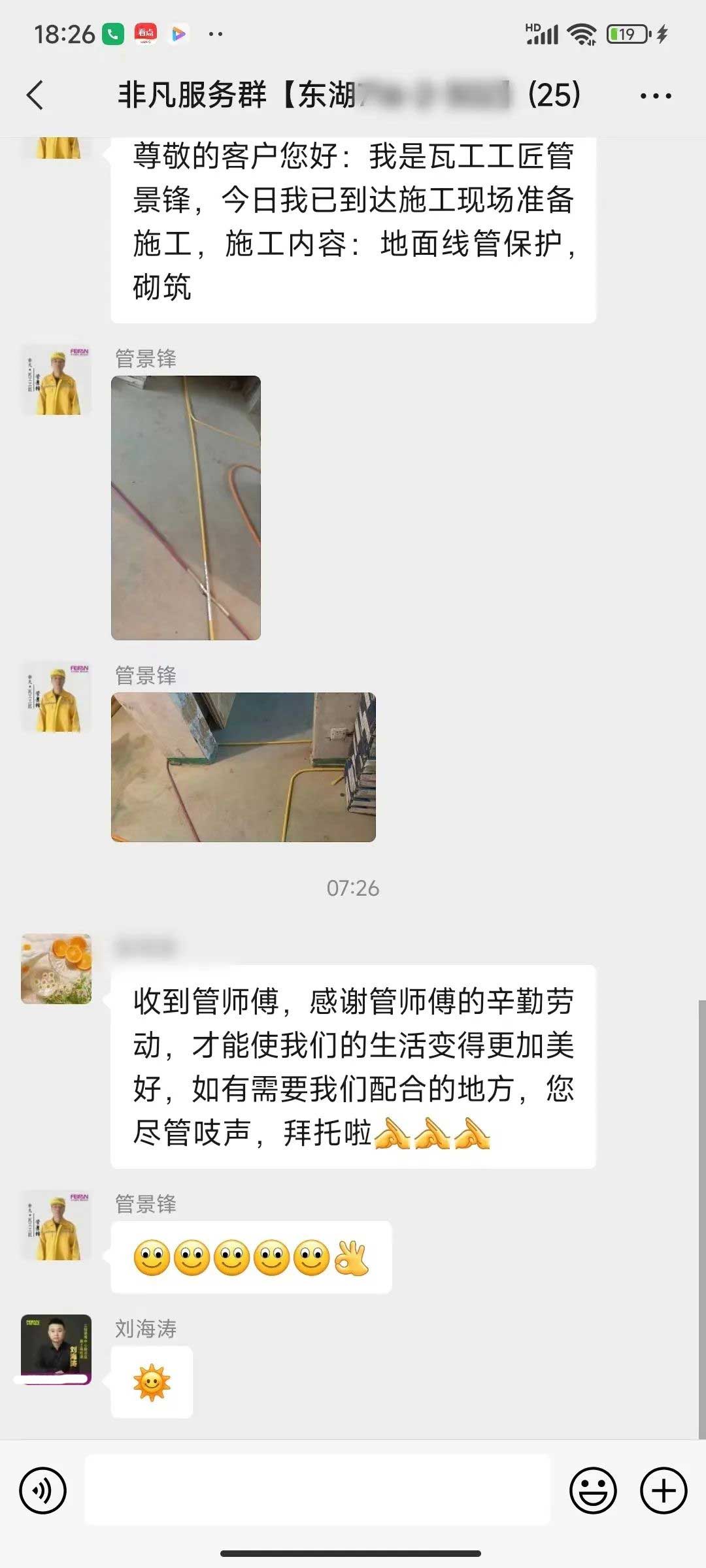
Task: View the wide photo of yellow pipe corner
Action: point(243,767)
